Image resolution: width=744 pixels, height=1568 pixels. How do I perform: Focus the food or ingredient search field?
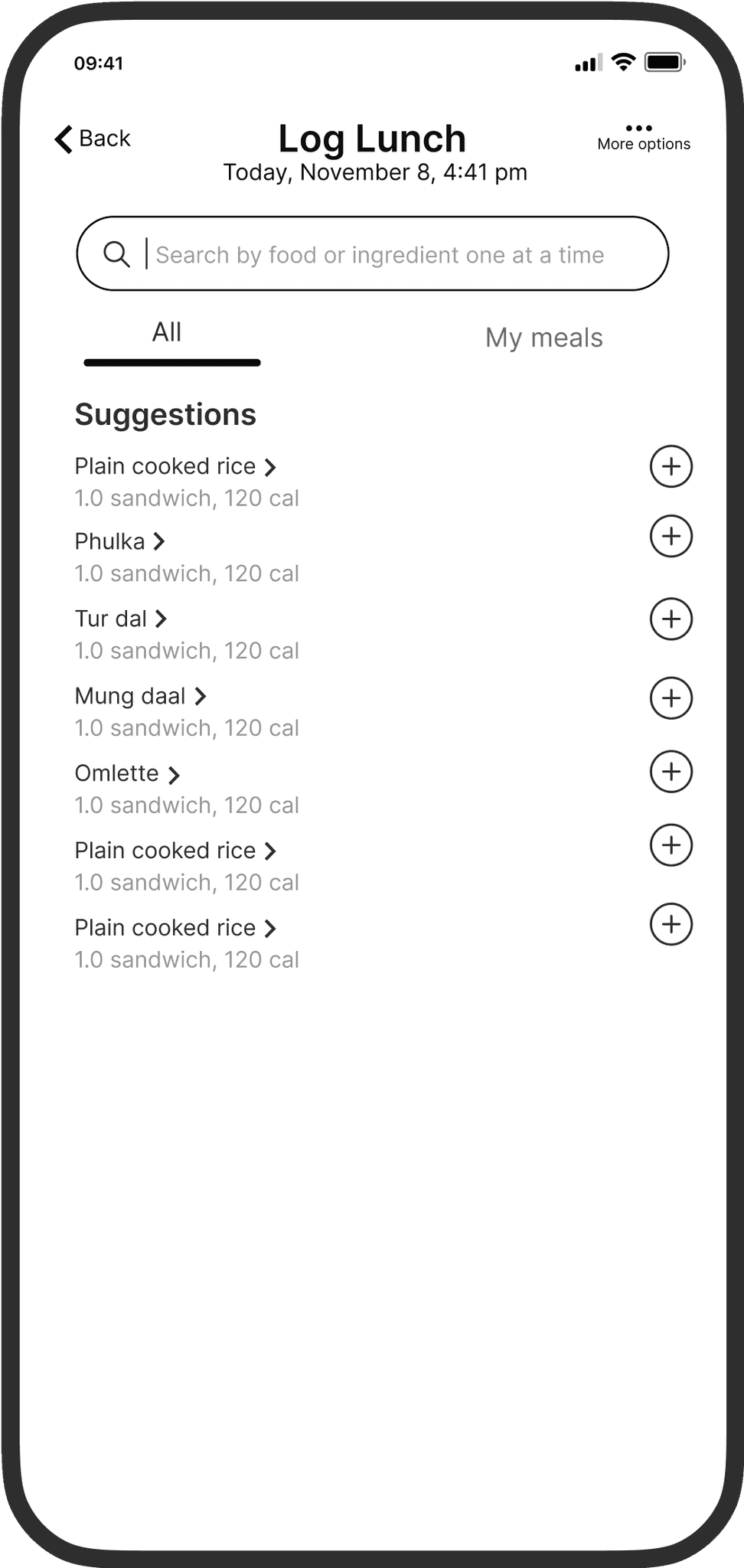(379, 254)
